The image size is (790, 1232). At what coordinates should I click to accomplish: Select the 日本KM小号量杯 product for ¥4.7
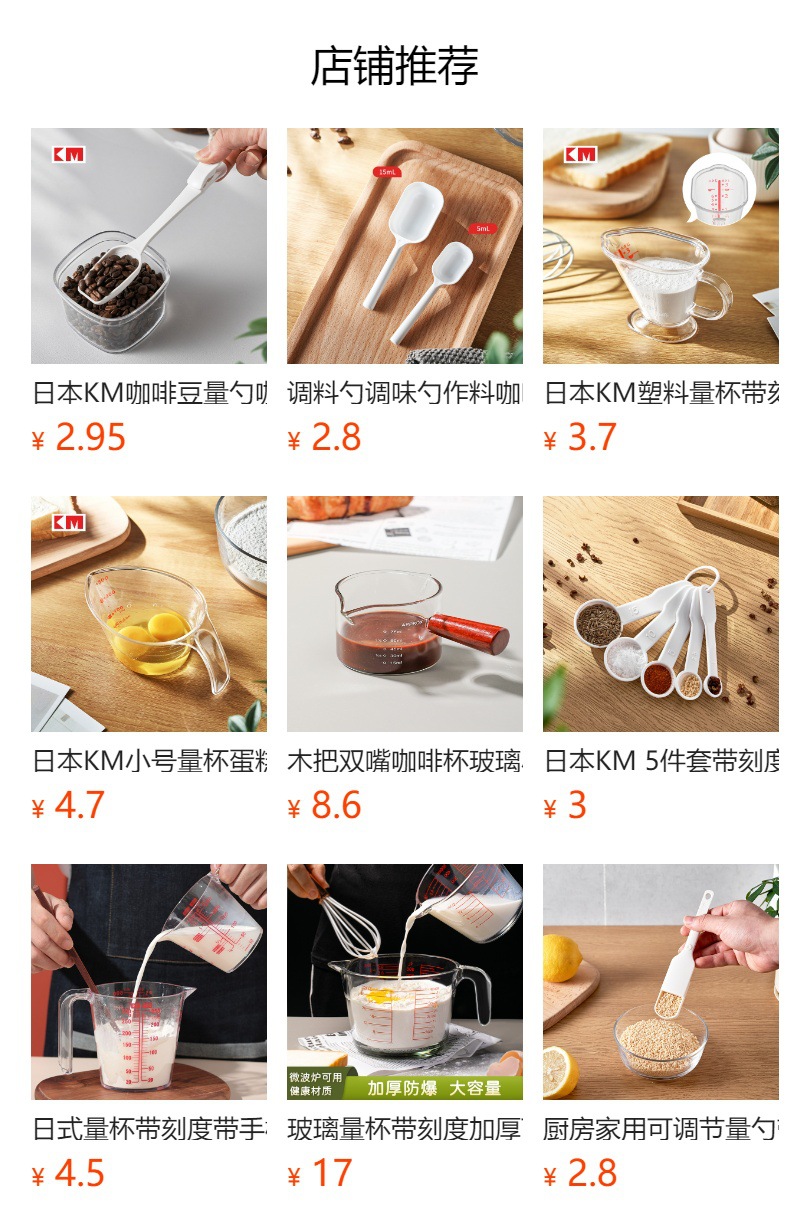(x=149, y=660)
